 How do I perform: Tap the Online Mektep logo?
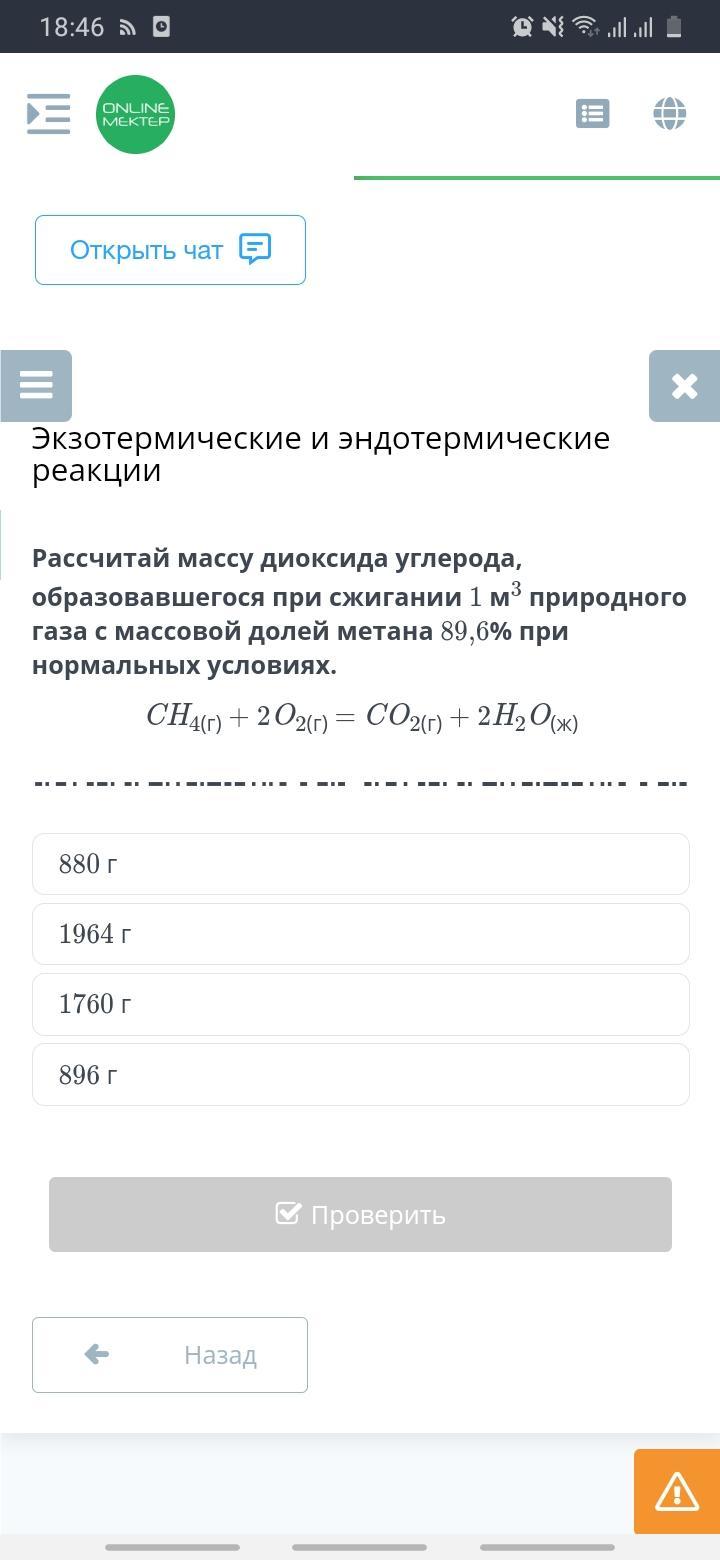[136, 114]
